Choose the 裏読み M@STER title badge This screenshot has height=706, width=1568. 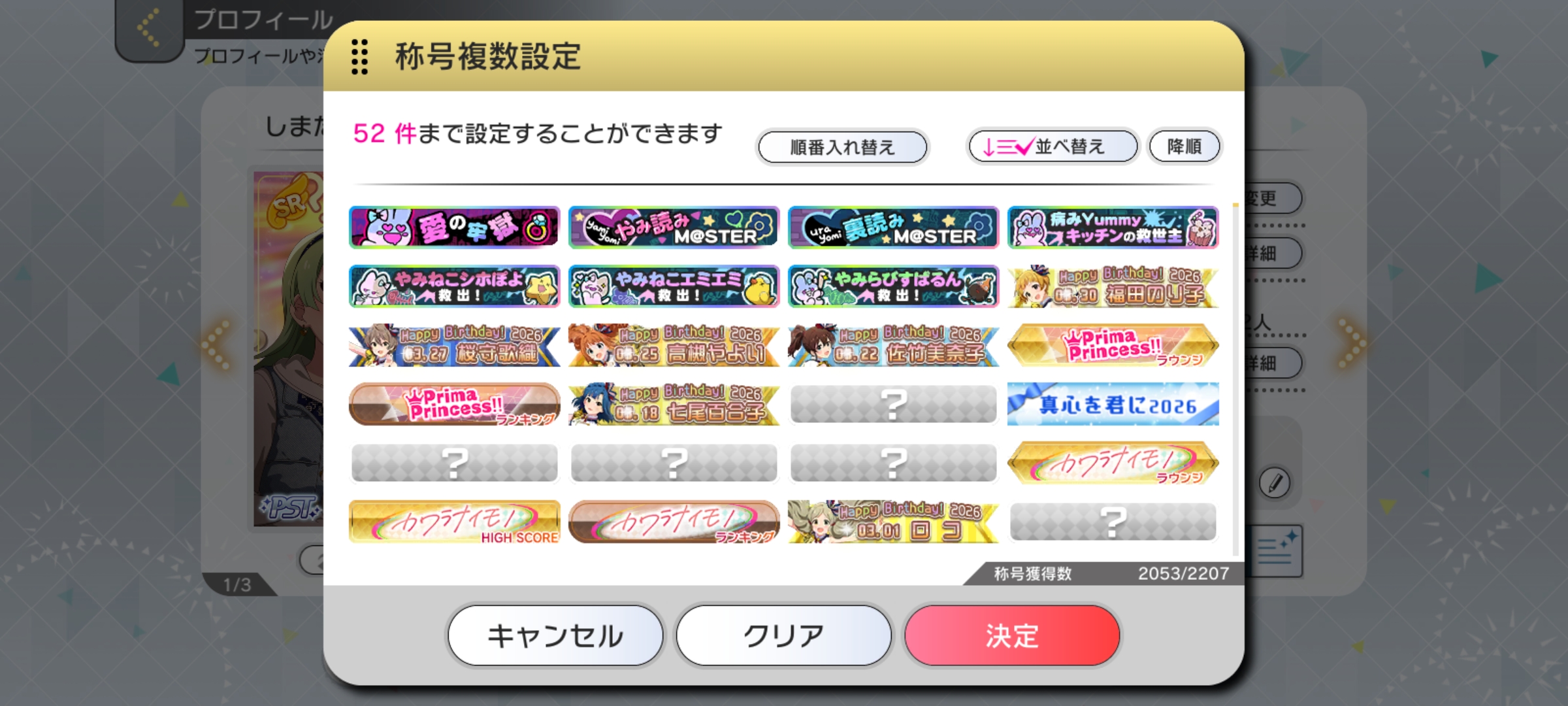893,227
